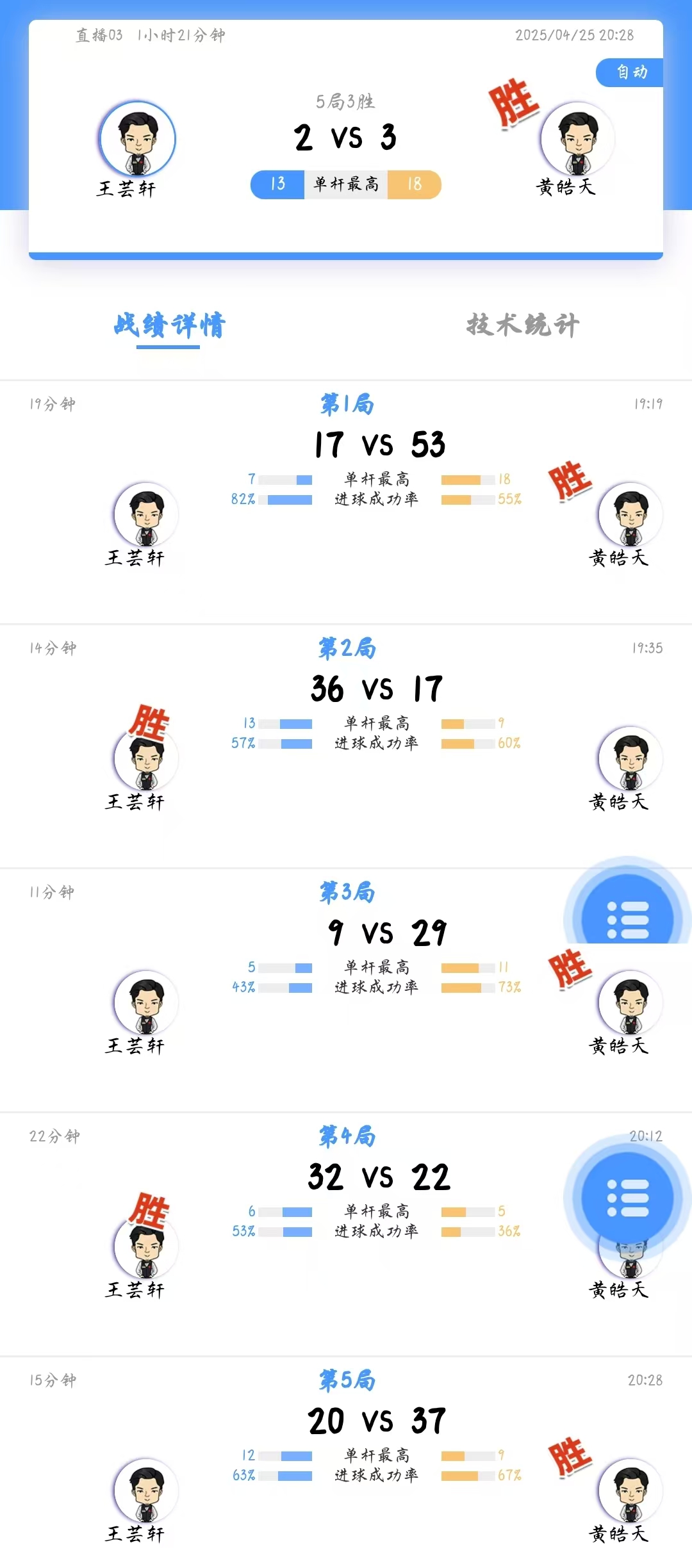
Task: Tap the 自动 button
Action: click(x=630, y=72)
